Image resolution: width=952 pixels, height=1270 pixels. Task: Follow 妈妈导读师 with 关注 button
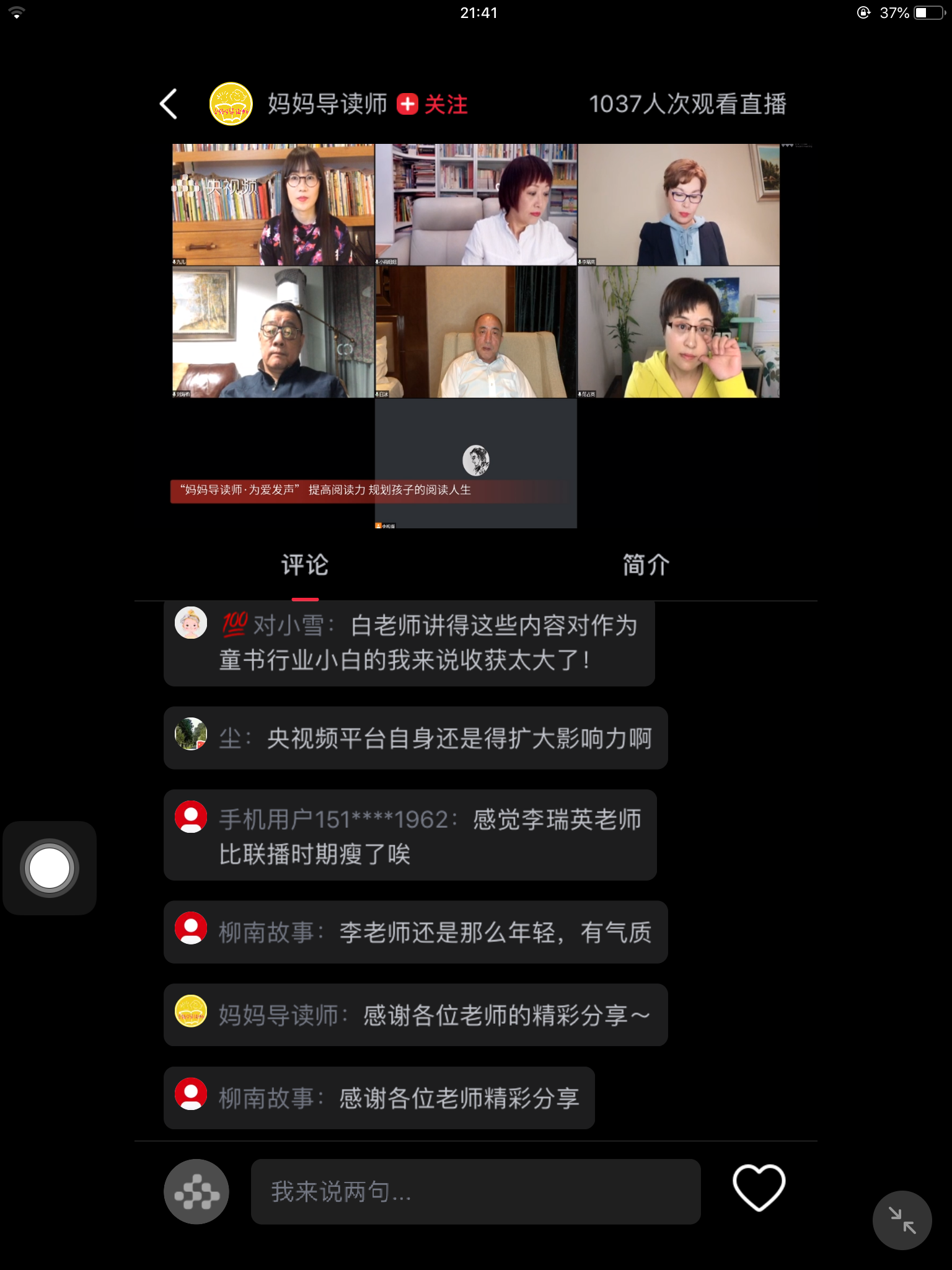433,104
